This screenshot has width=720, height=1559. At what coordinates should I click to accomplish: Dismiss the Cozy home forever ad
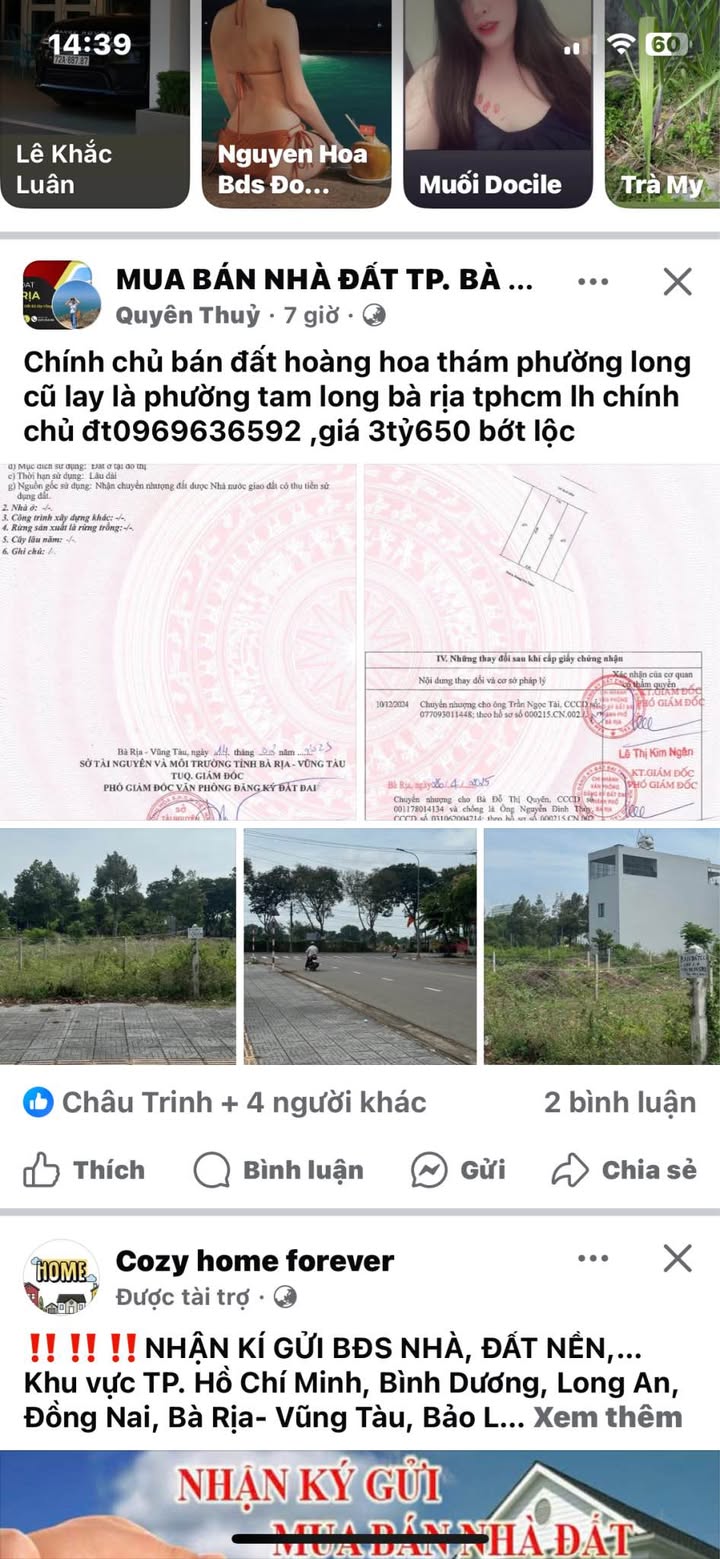(x=677, y=1258)
